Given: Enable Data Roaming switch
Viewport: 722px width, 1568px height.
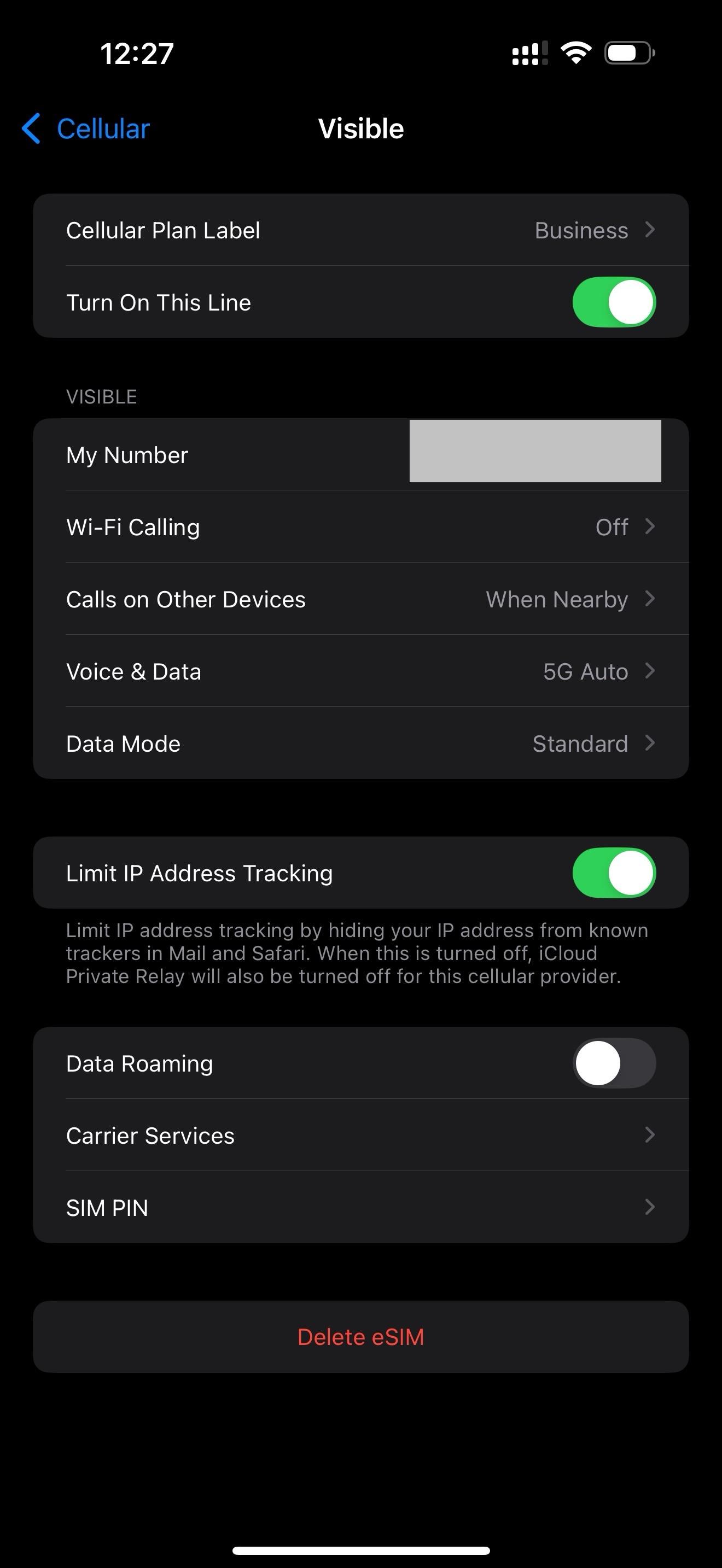Looking at the screenshot, I should 614,1063.
